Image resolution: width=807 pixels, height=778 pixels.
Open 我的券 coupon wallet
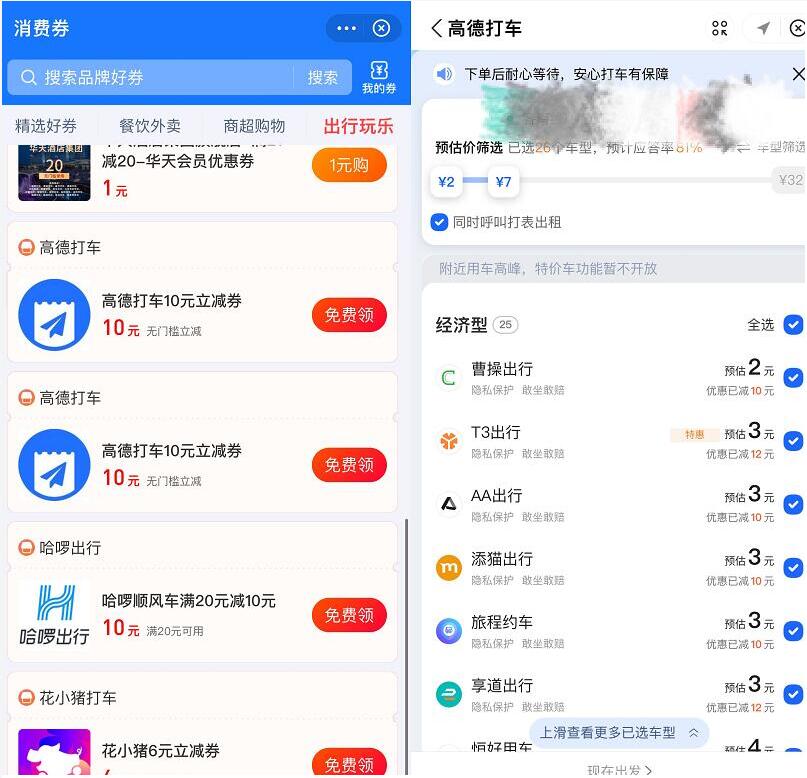[x=379, y=77]
